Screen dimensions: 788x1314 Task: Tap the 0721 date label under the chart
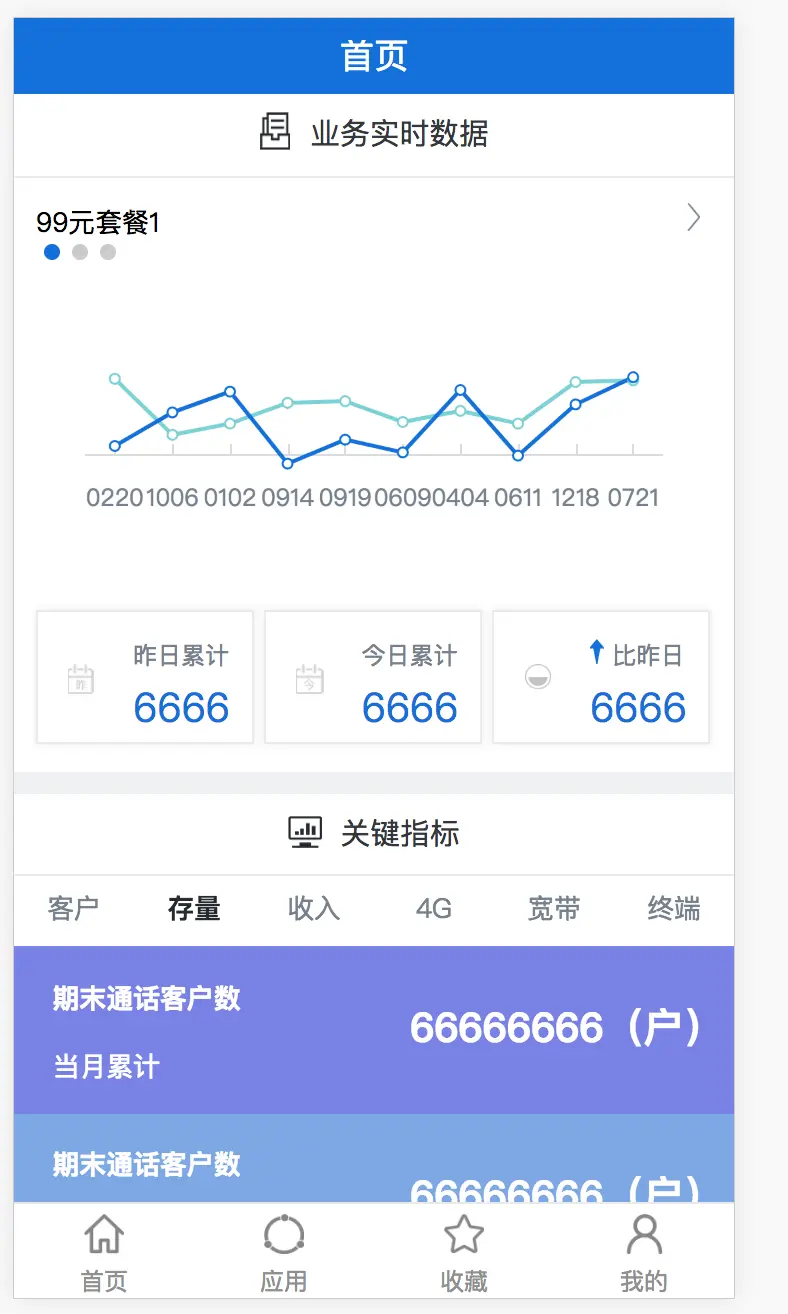coord(633,496)
